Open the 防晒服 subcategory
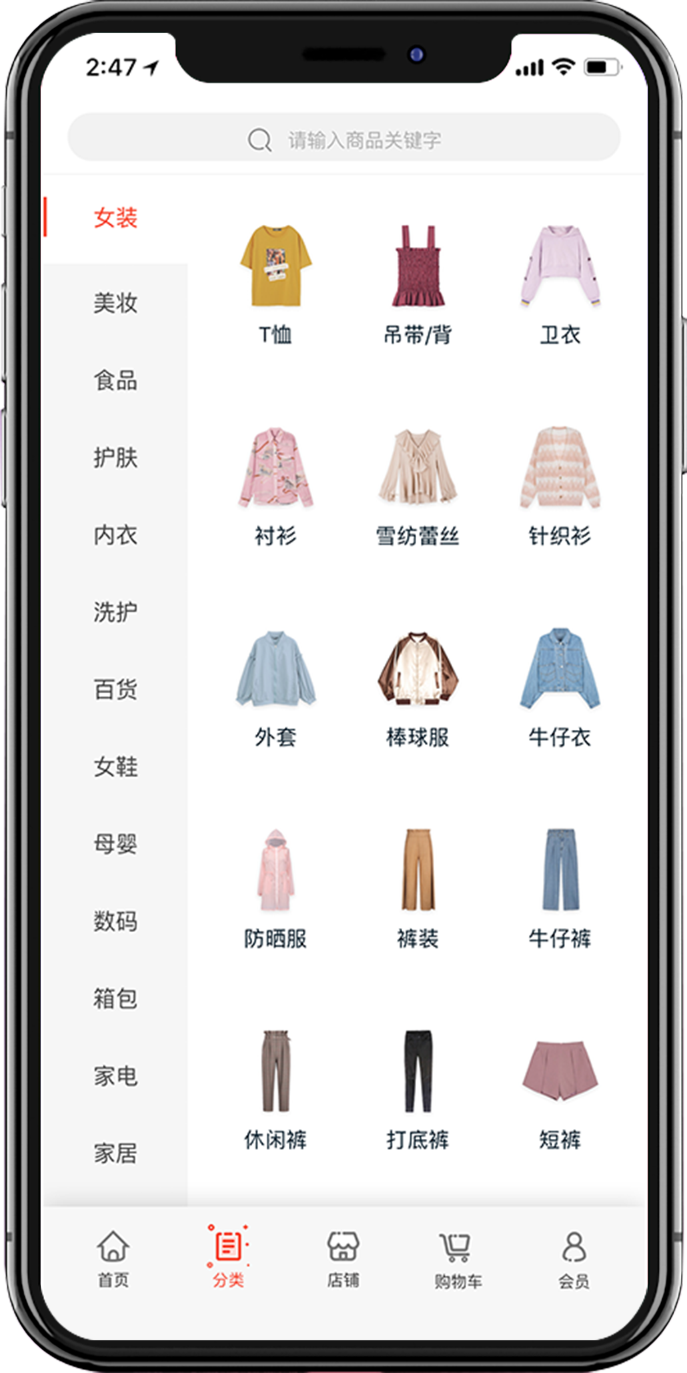The image size is (687, 1373). (275, 887)
